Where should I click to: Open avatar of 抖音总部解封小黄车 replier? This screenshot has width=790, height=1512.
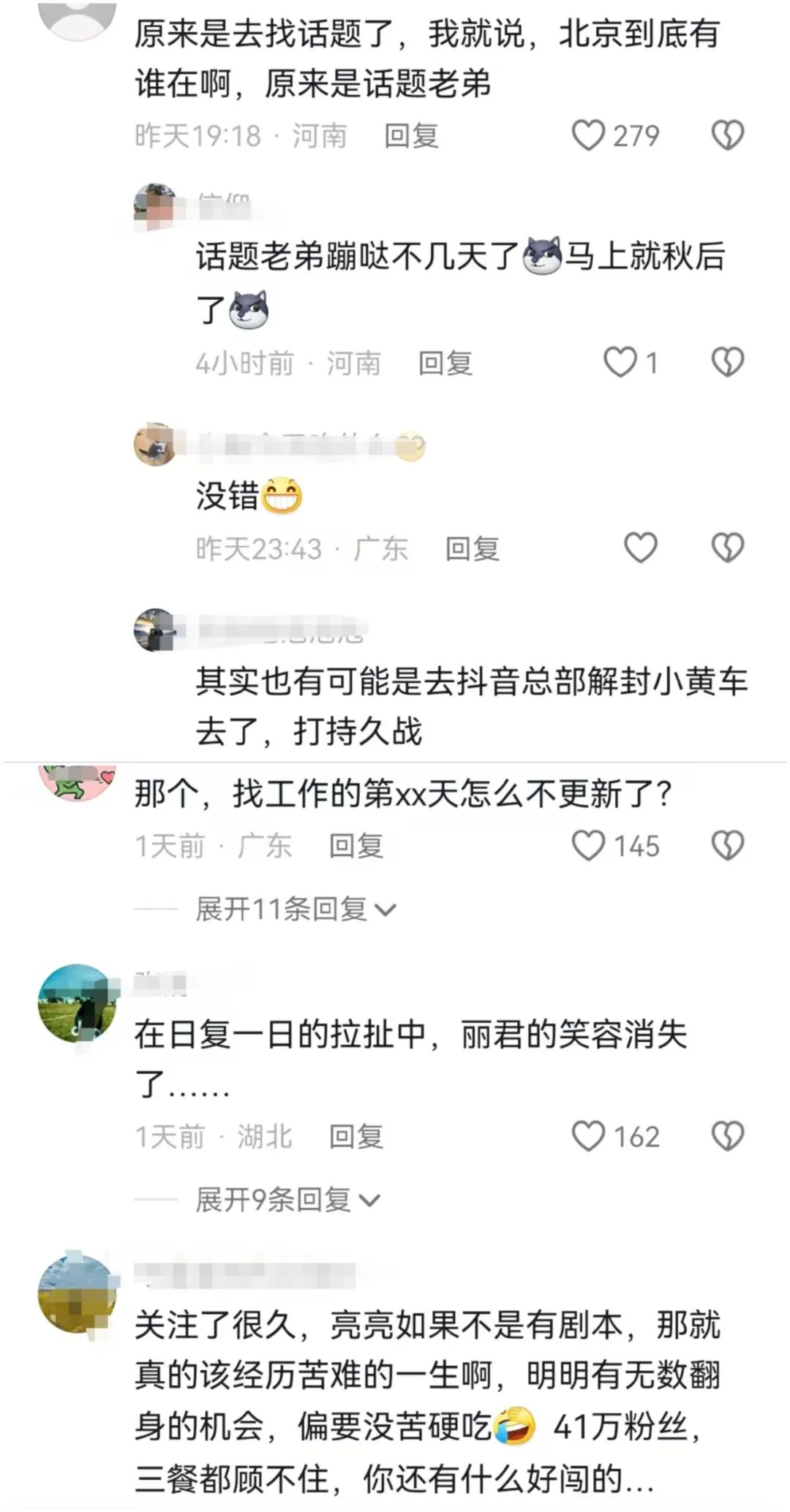(x=155, y=630)
